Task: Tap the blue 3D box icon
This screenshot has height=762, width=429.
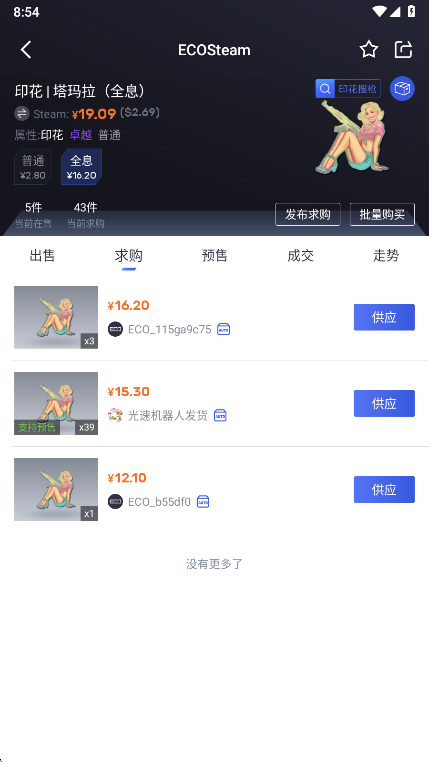Action: coord(402,88)
